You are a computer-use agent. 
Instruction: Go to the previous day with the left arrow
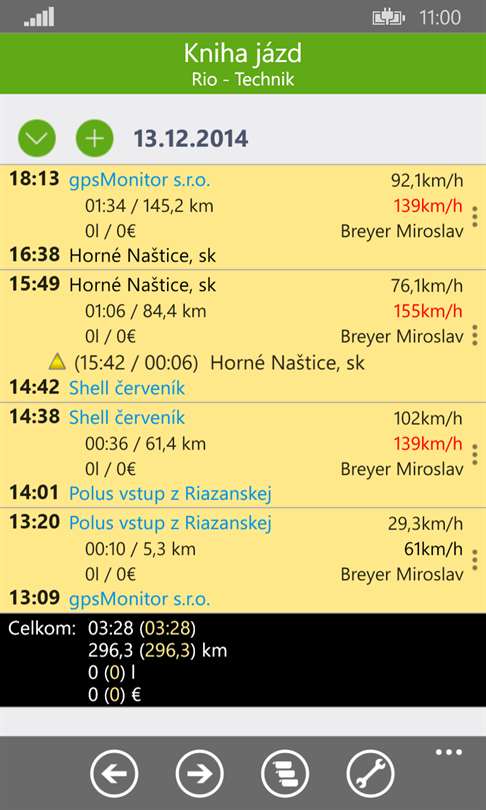point(114,774)
